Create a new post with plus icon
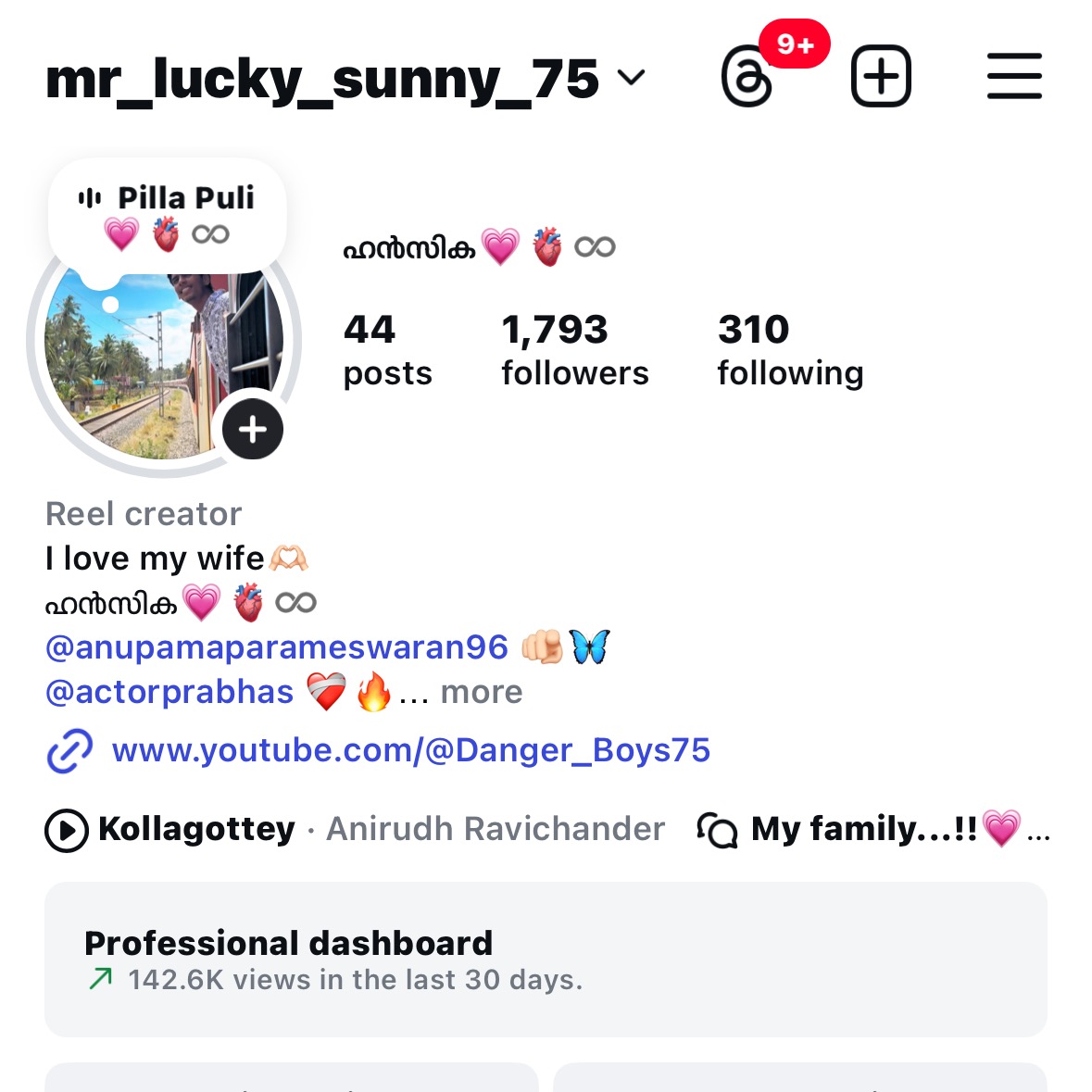 coord(881,76)
